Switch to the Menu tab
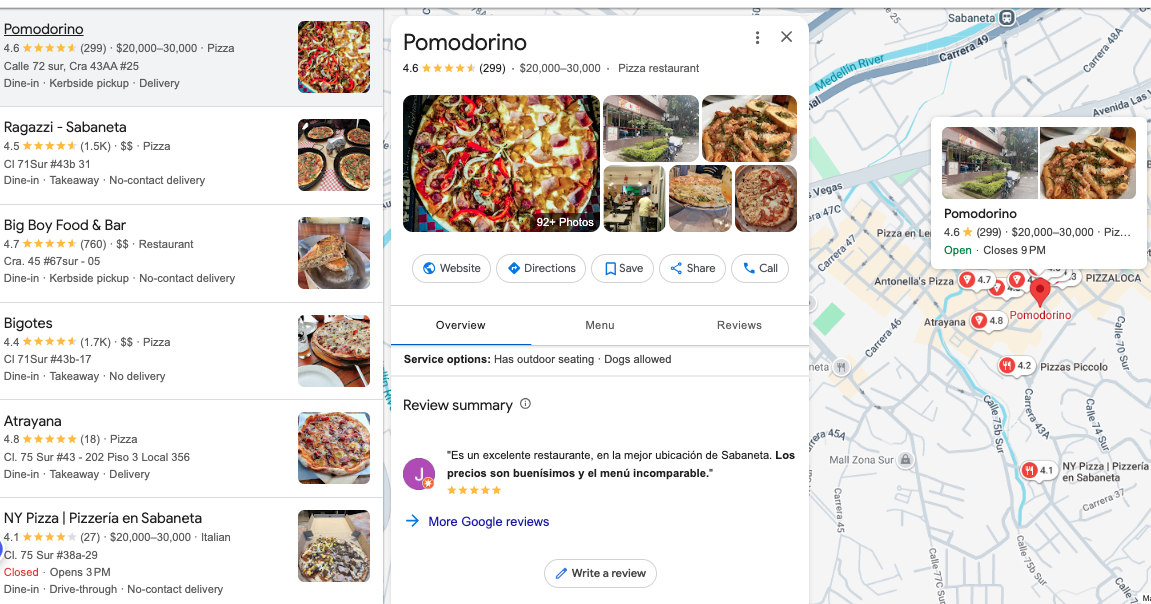The image size is (1151, 604). [x=599, y=325]
